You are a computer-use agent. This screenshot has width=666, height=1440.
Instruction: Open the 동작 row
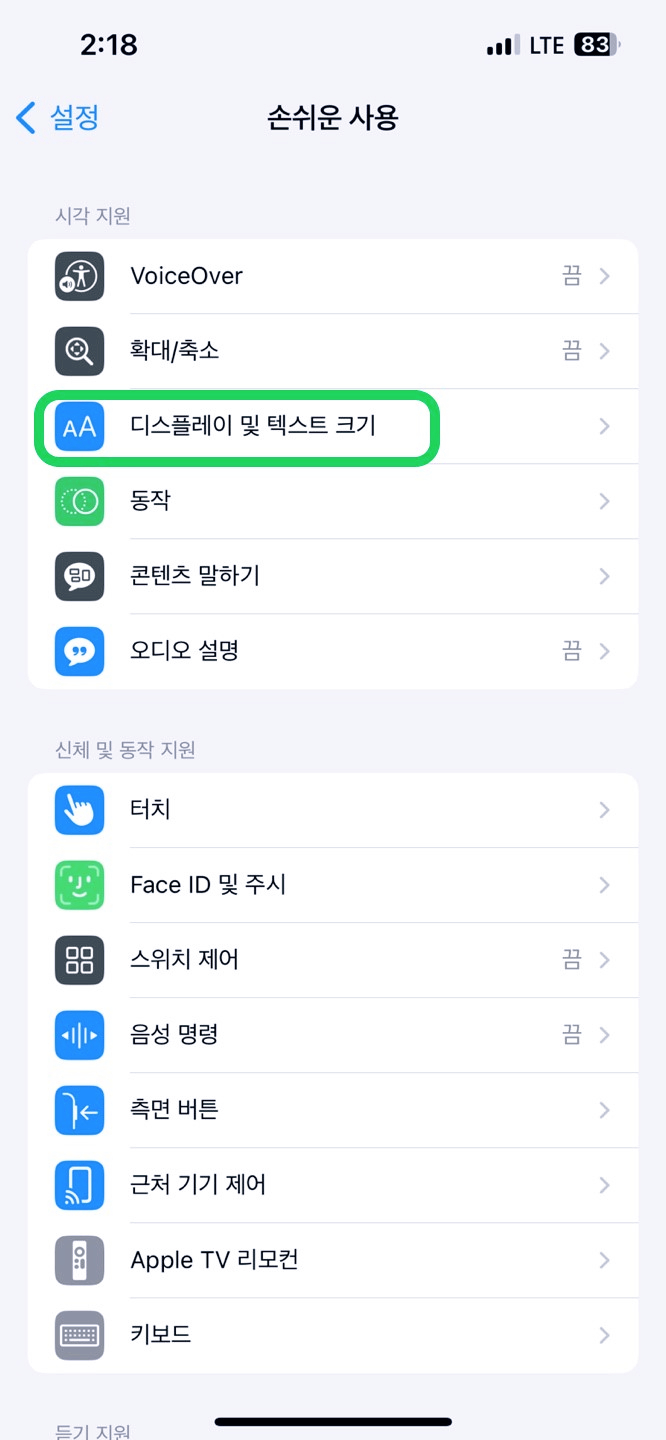point(333,501)
